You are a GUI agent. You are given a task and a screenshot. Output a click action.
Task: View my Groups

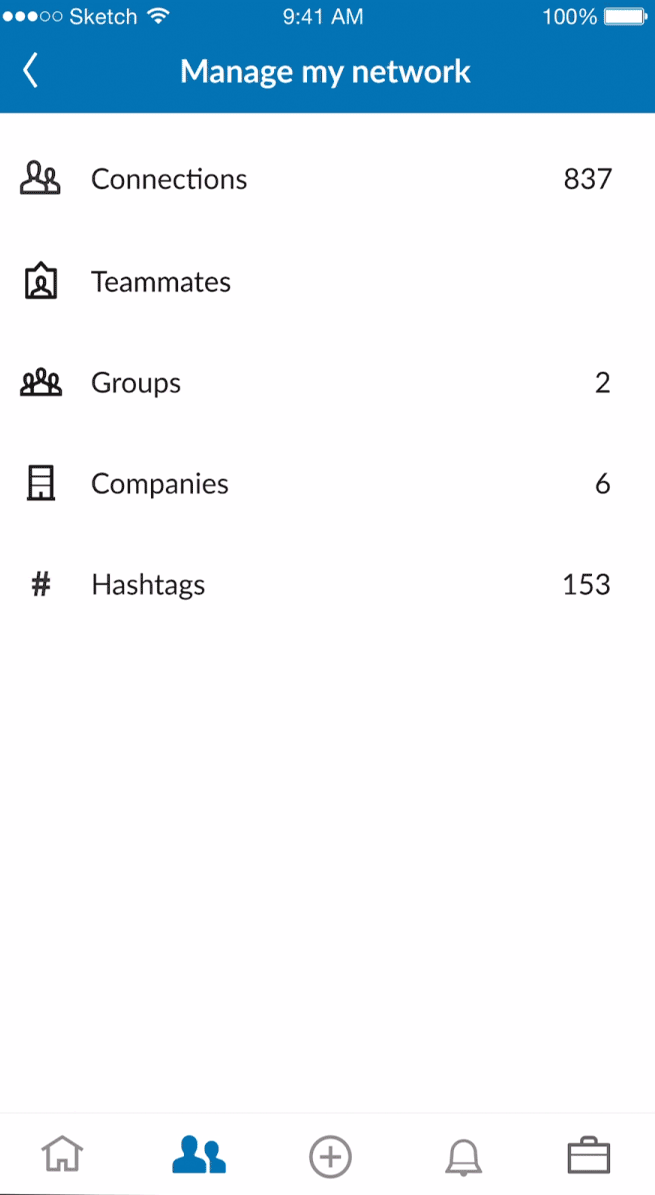[x=327, y=383]
